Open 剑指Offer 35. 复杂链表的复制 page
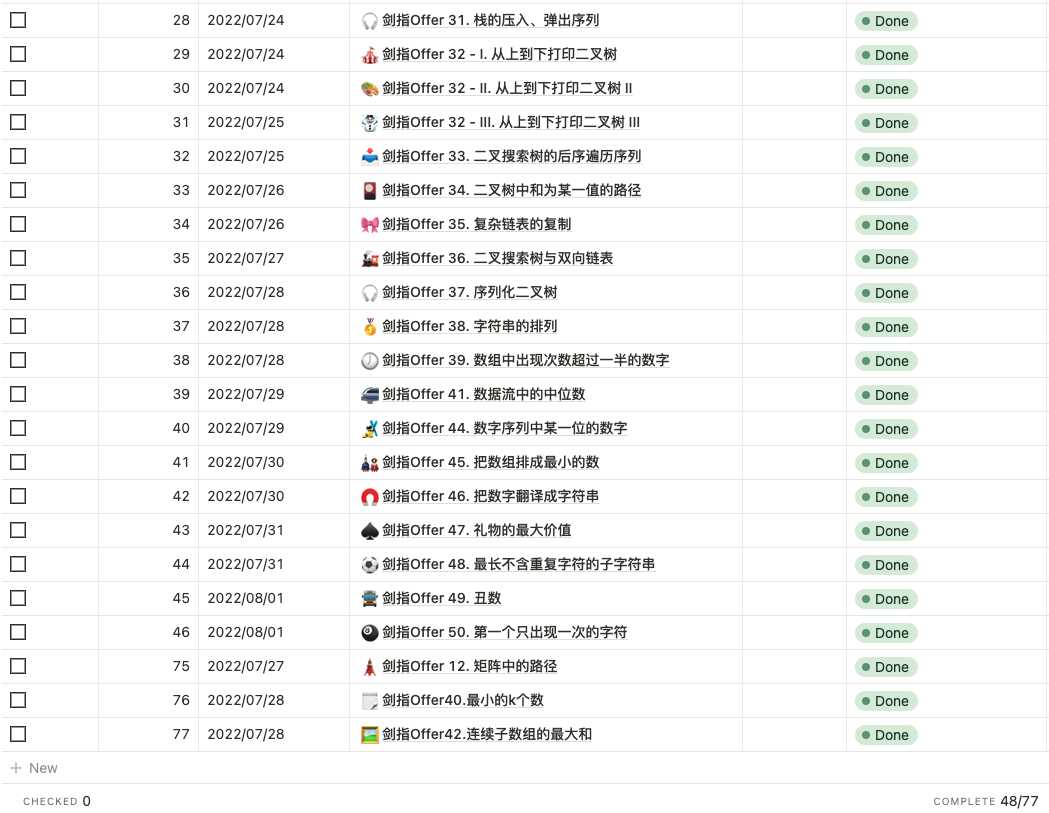The image size is (1049, 813). tap(476, 224)
